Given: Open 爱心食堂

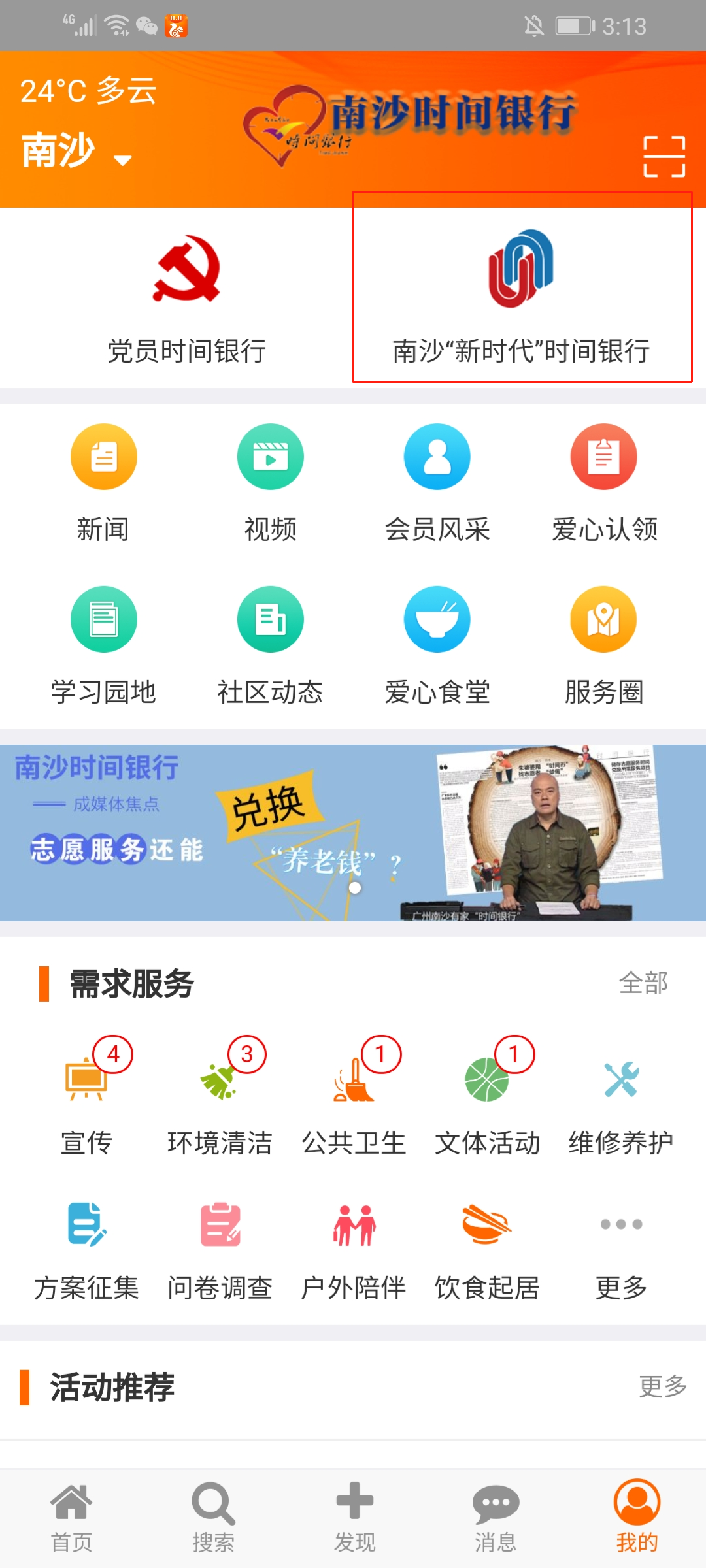Looking at the screenshot, I should tap(437, 645).
